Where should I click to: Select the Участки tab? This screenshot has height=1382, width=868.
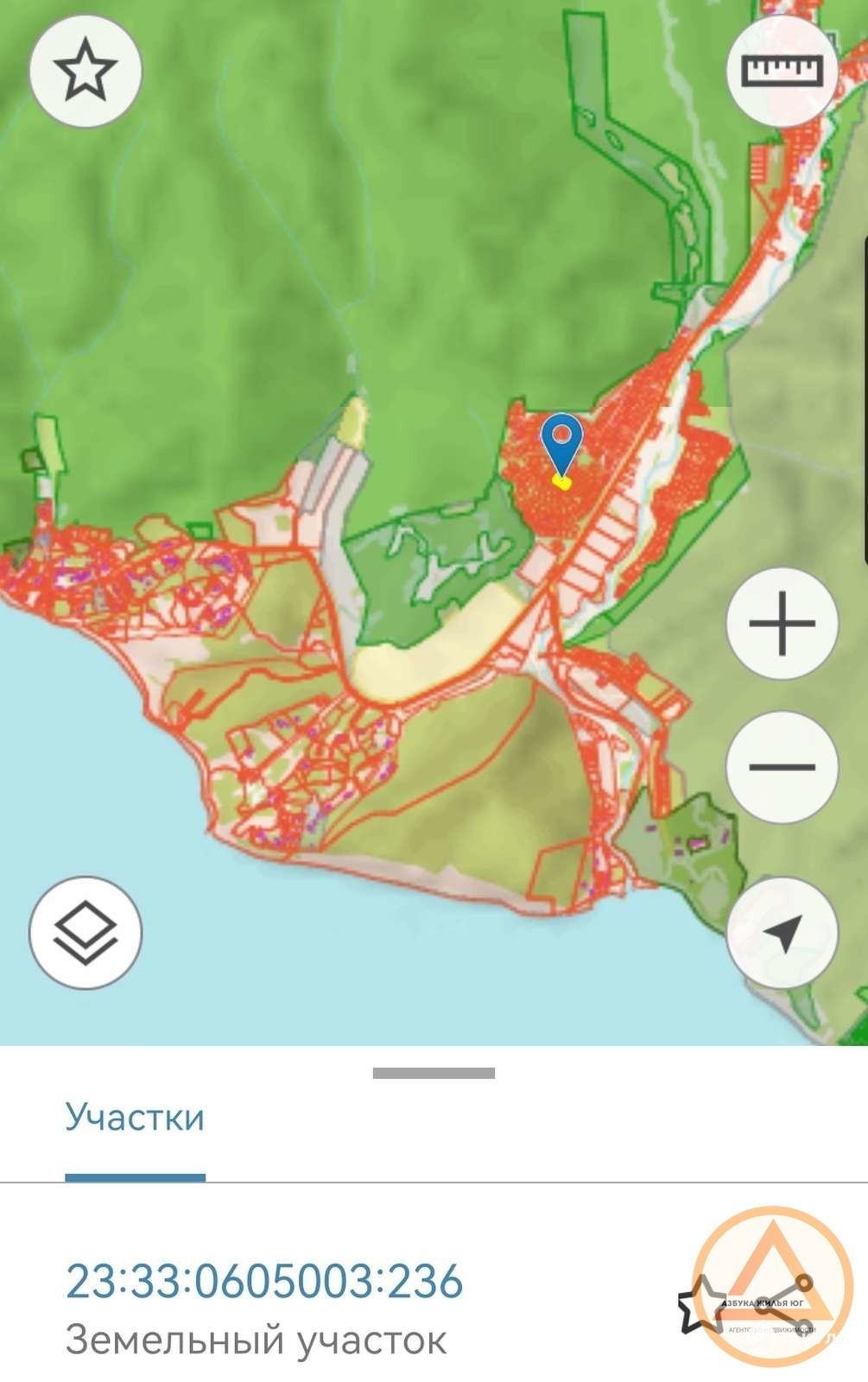point(135,1118)
